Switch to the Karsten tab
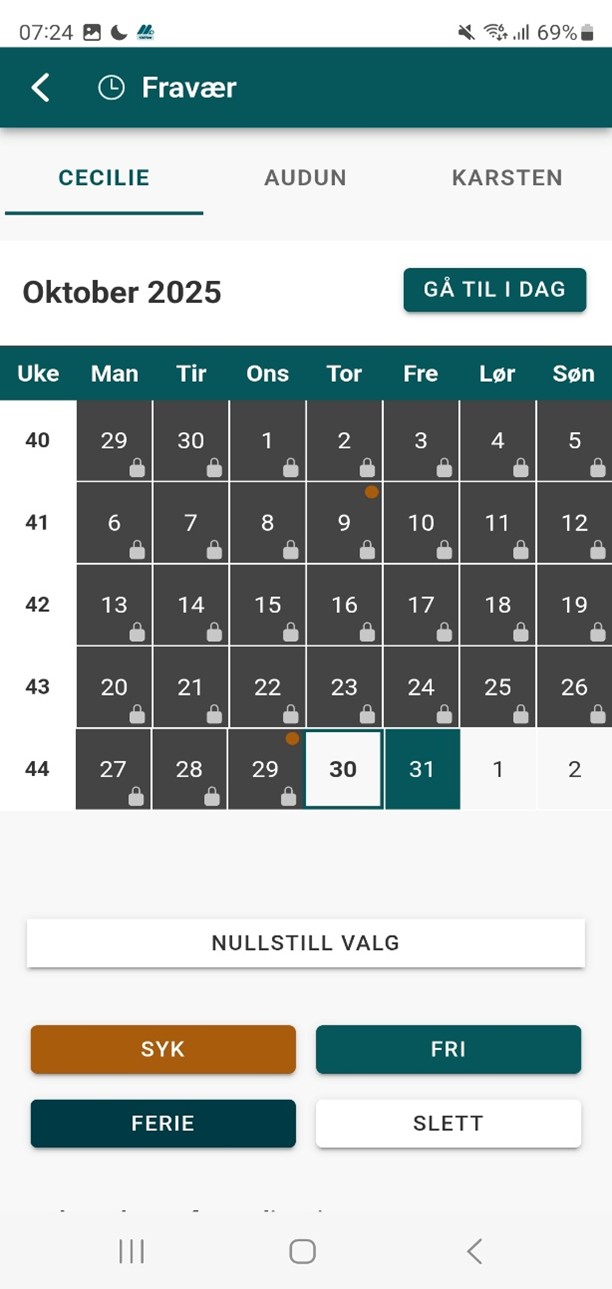Viewport: 612px width, 1289px height. [507, 178]
